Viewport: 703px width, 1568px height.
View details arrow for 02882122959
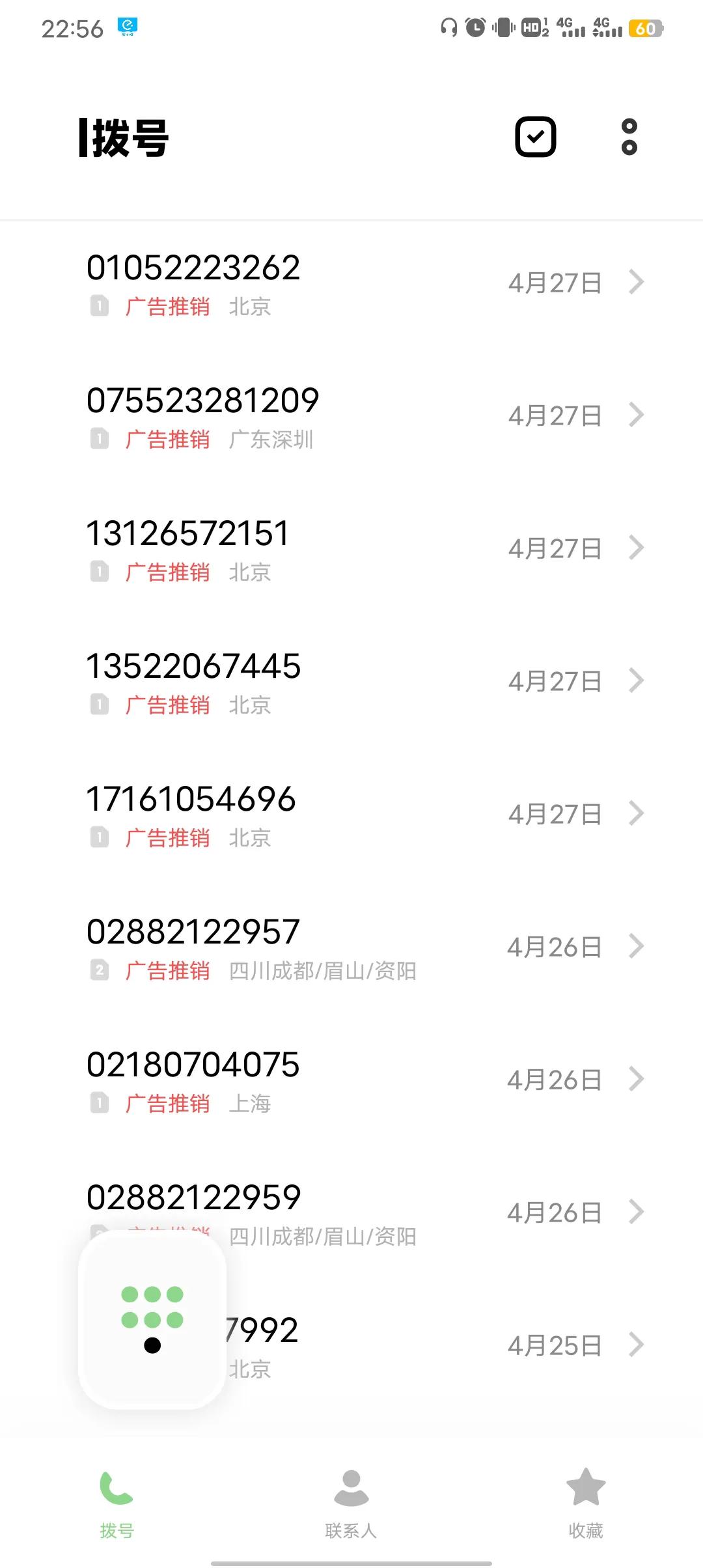pyautogui.click(x=636, y=1212)
